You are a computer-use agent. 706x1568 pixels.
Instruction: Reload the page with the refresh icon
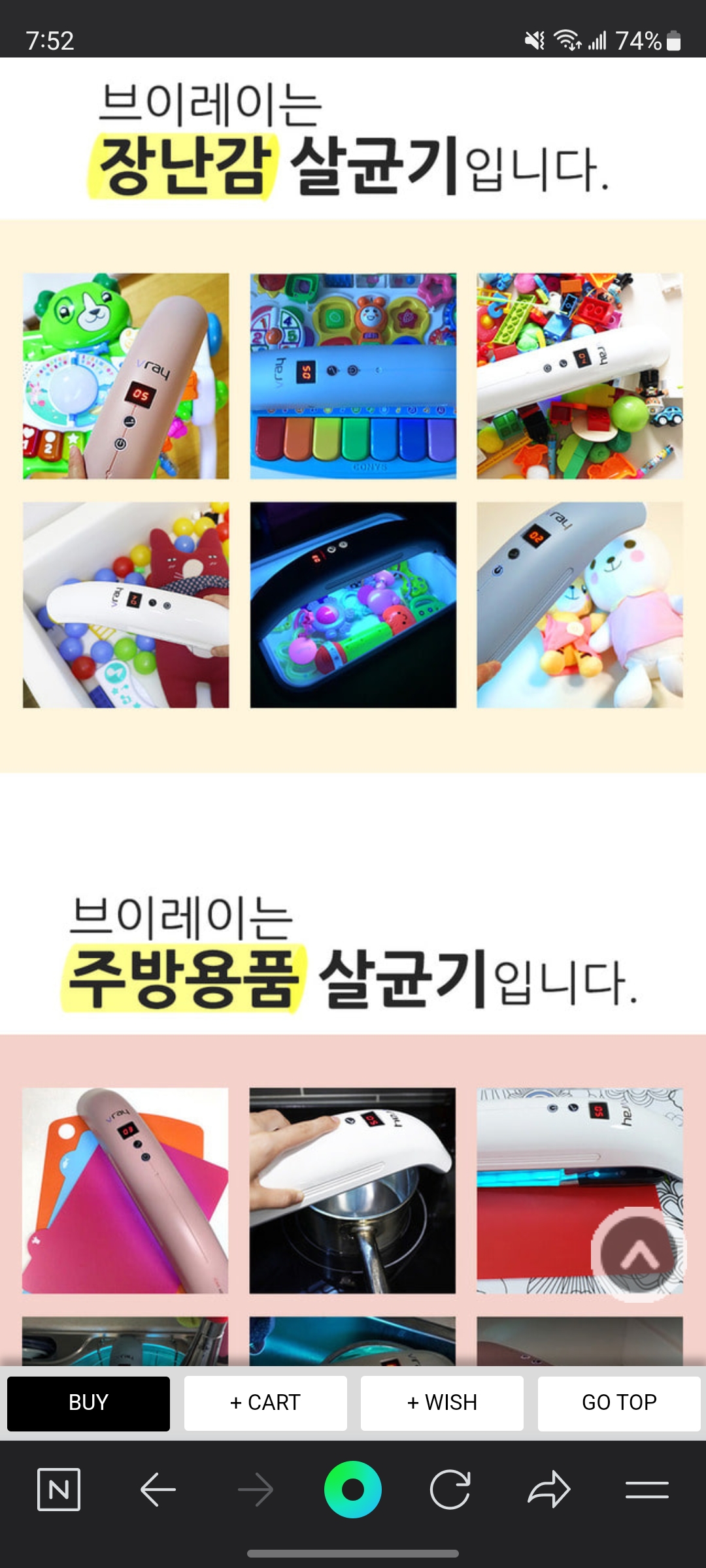(x=450, y=1490)
